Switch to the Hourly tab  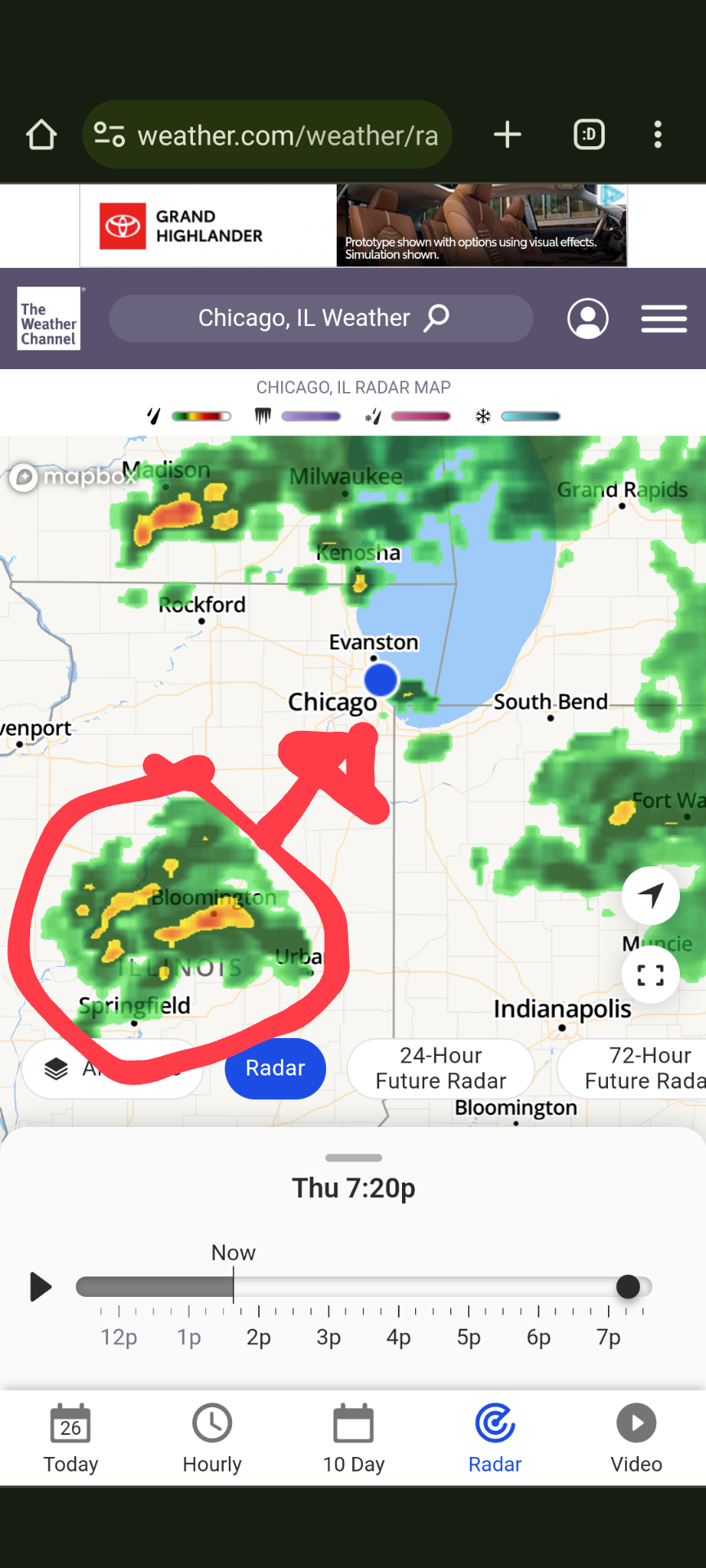coord(212,1439)
